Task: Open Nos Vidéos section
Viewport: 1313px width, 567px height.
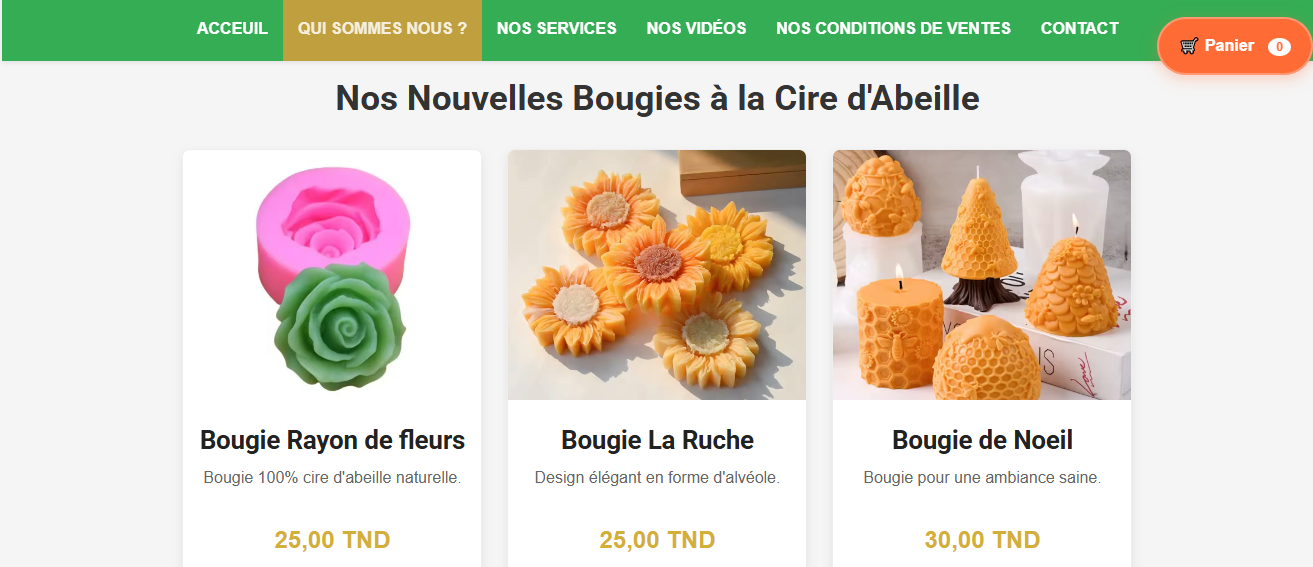Action: coord(696,29)
